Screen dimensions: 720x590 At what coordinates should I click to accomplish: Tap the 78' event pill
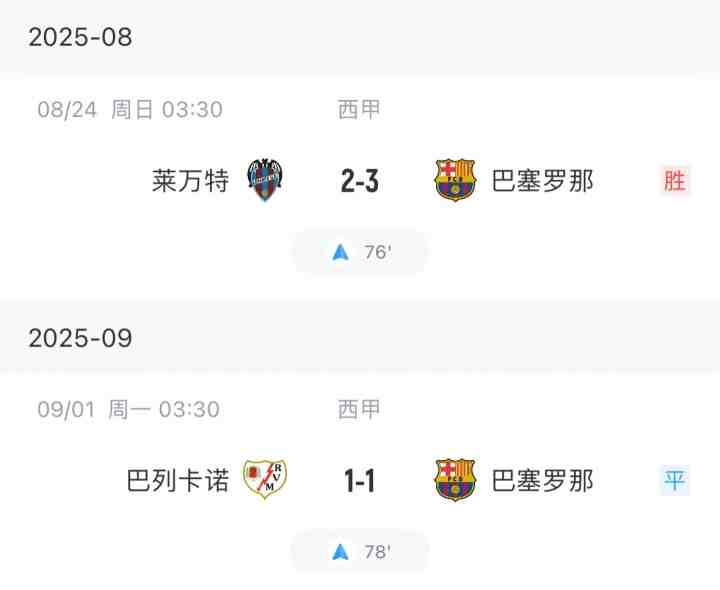[x=360, y=552]
